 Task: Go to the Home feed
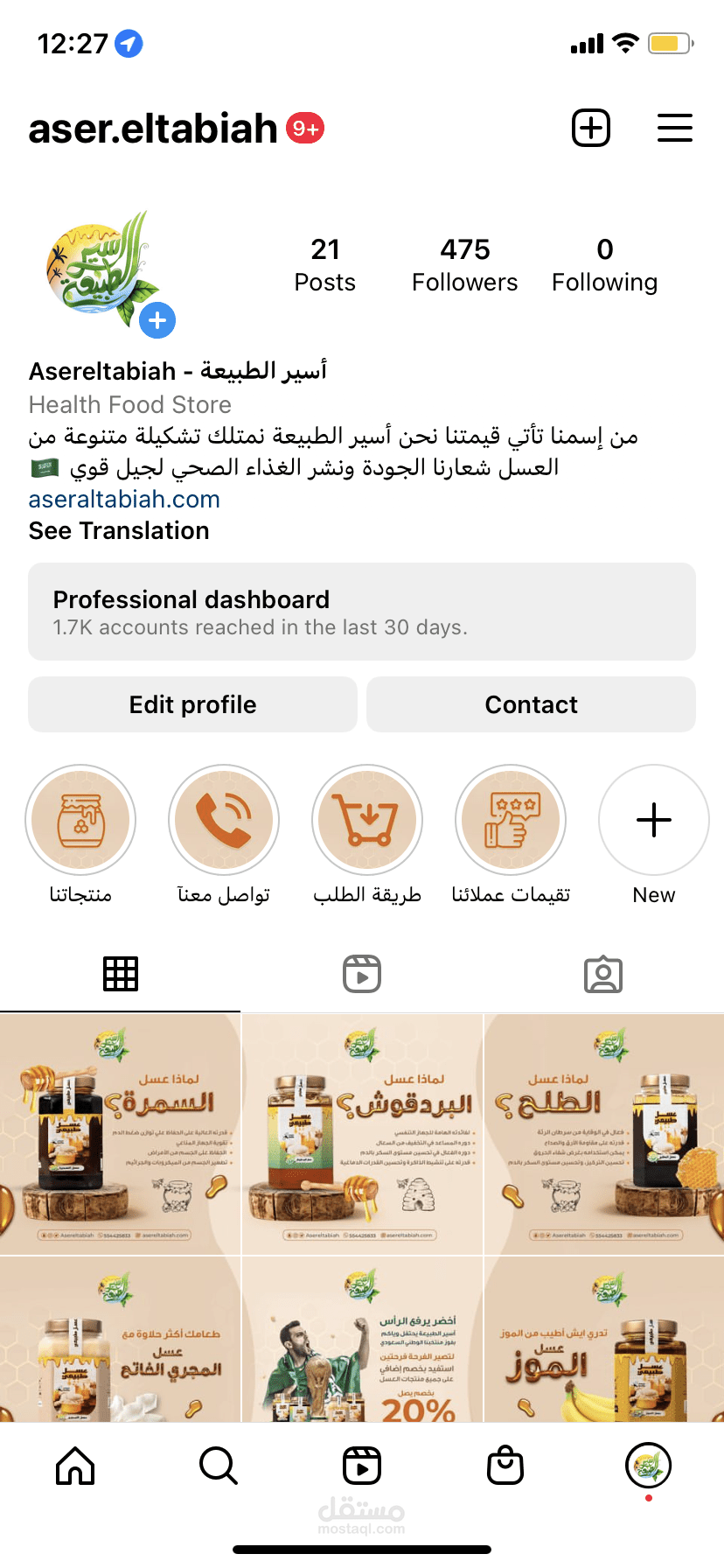75,1466
